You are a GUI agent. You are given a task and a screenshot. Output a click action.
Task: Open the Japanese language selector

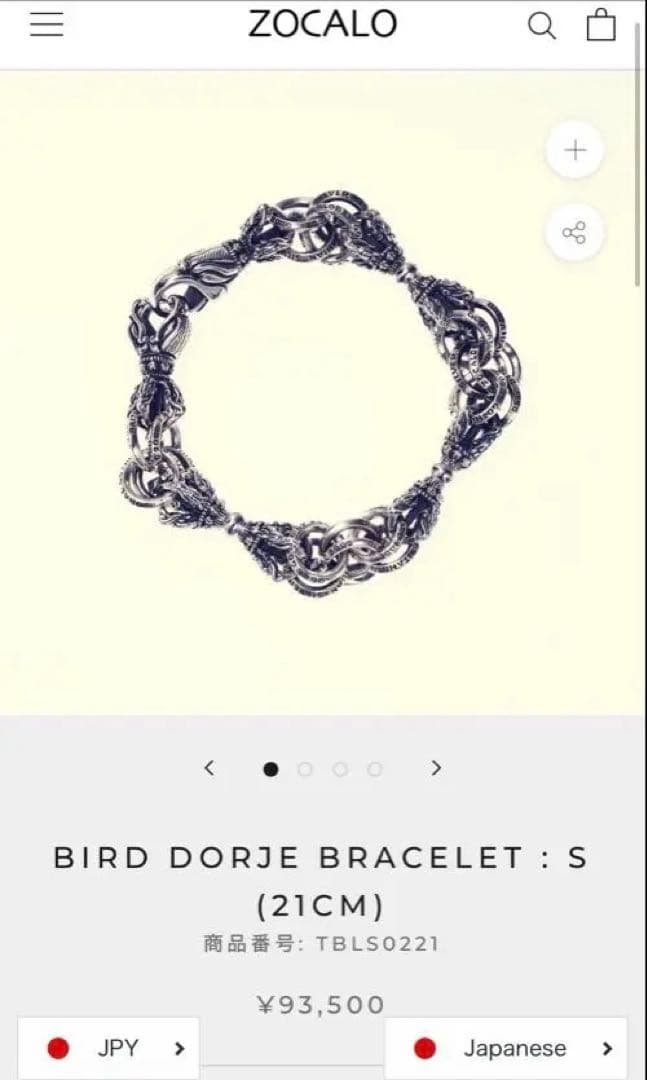pos(506,1048)
